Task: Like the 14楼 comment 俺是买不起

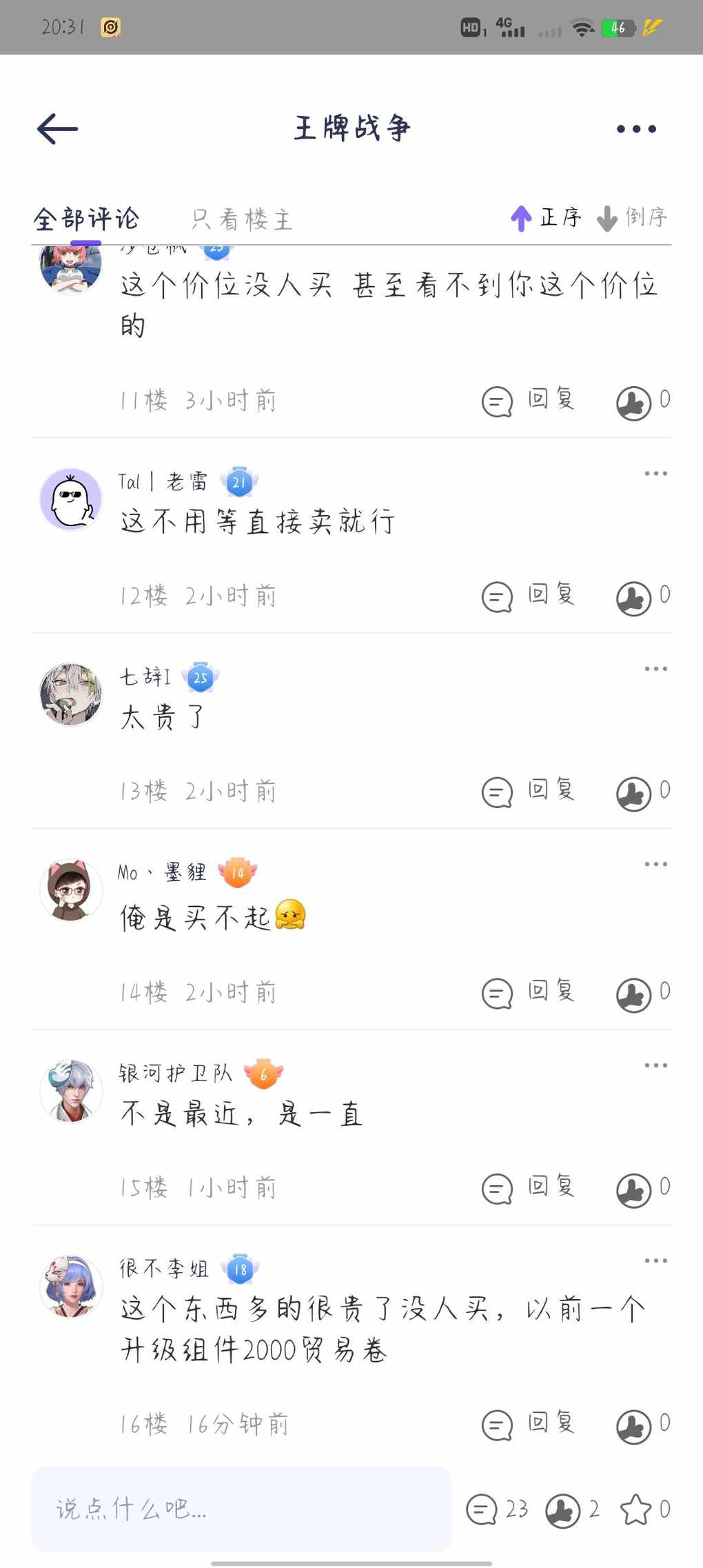Action: tap(642, 993)
